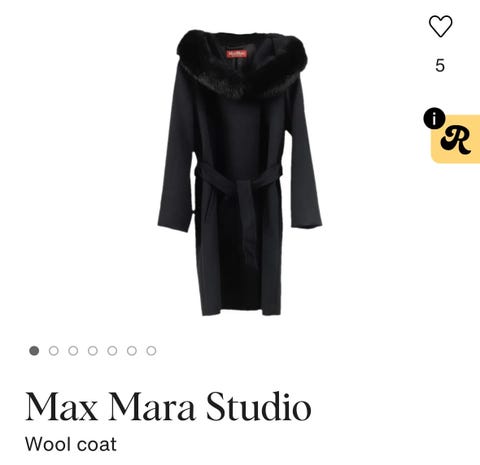Like this coat with the heart icon
Viewport: 480px width, 465px height.
(440, 26)
